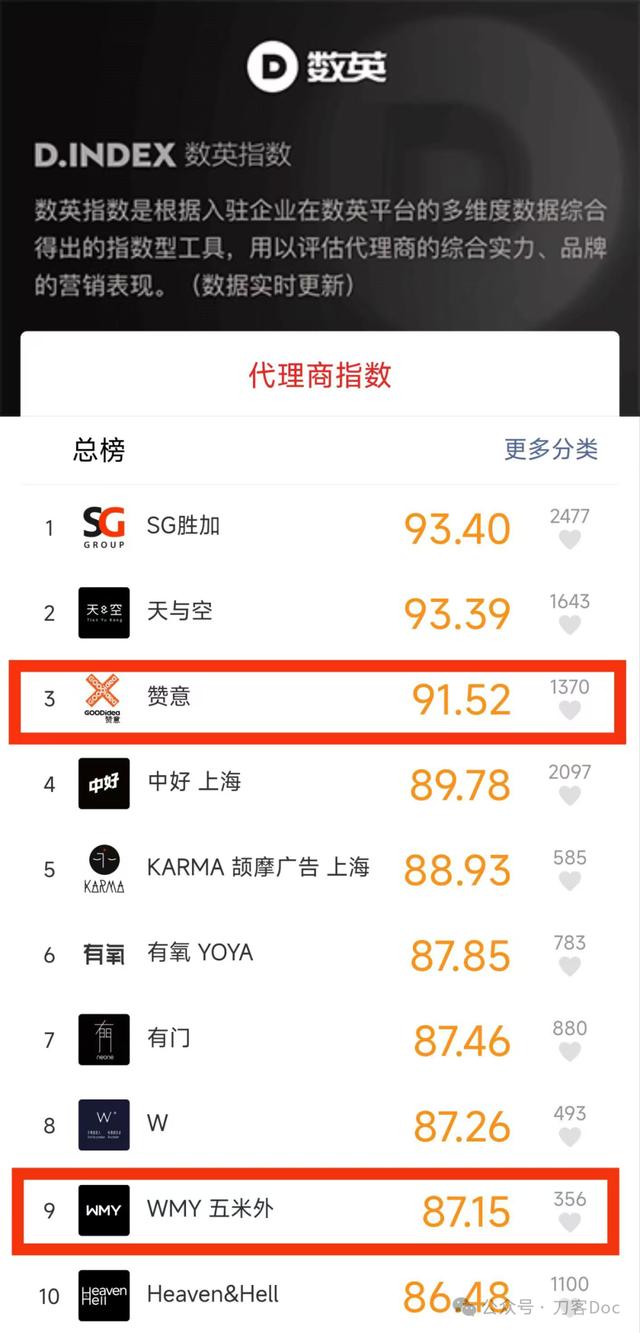This screenshot has height=1333, width=640.
Task: Like 有门 with the heart icon
Action: [x=569, y=1052]
